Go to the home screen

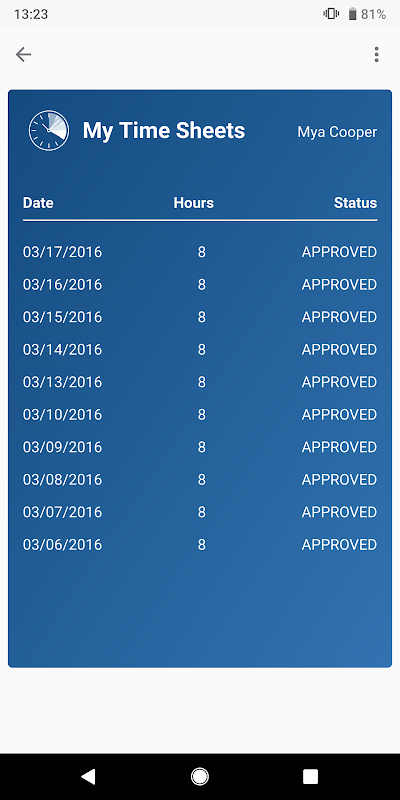point(199,776)
